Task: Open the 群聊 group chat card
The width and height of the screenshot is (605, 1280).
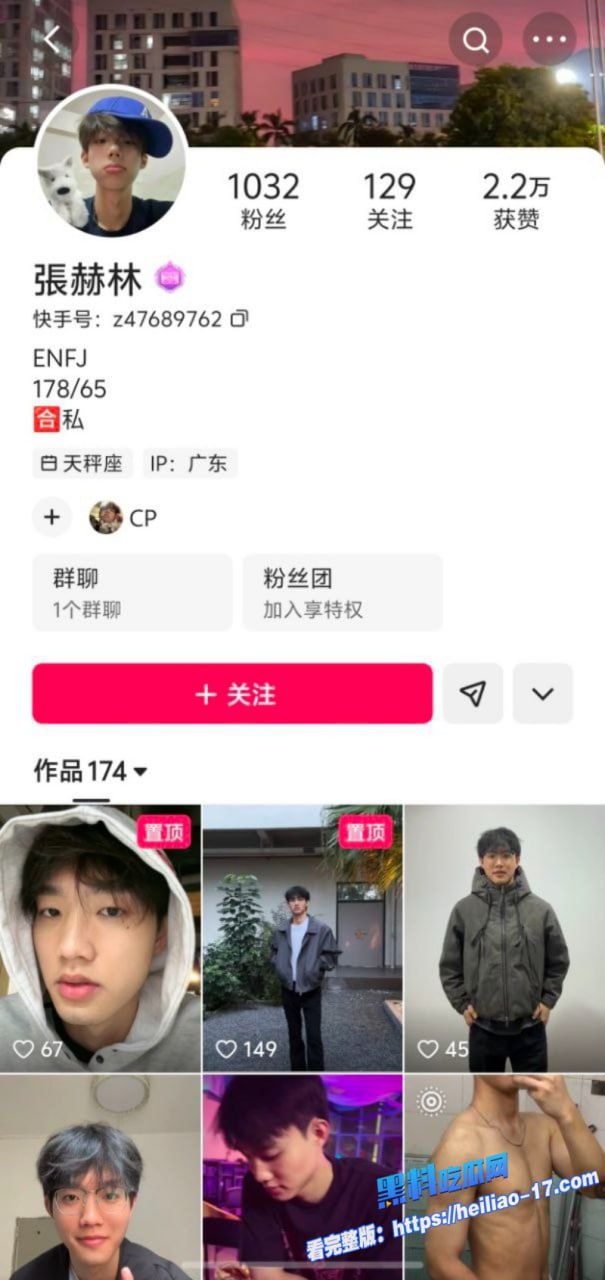Action: [132, 593]
